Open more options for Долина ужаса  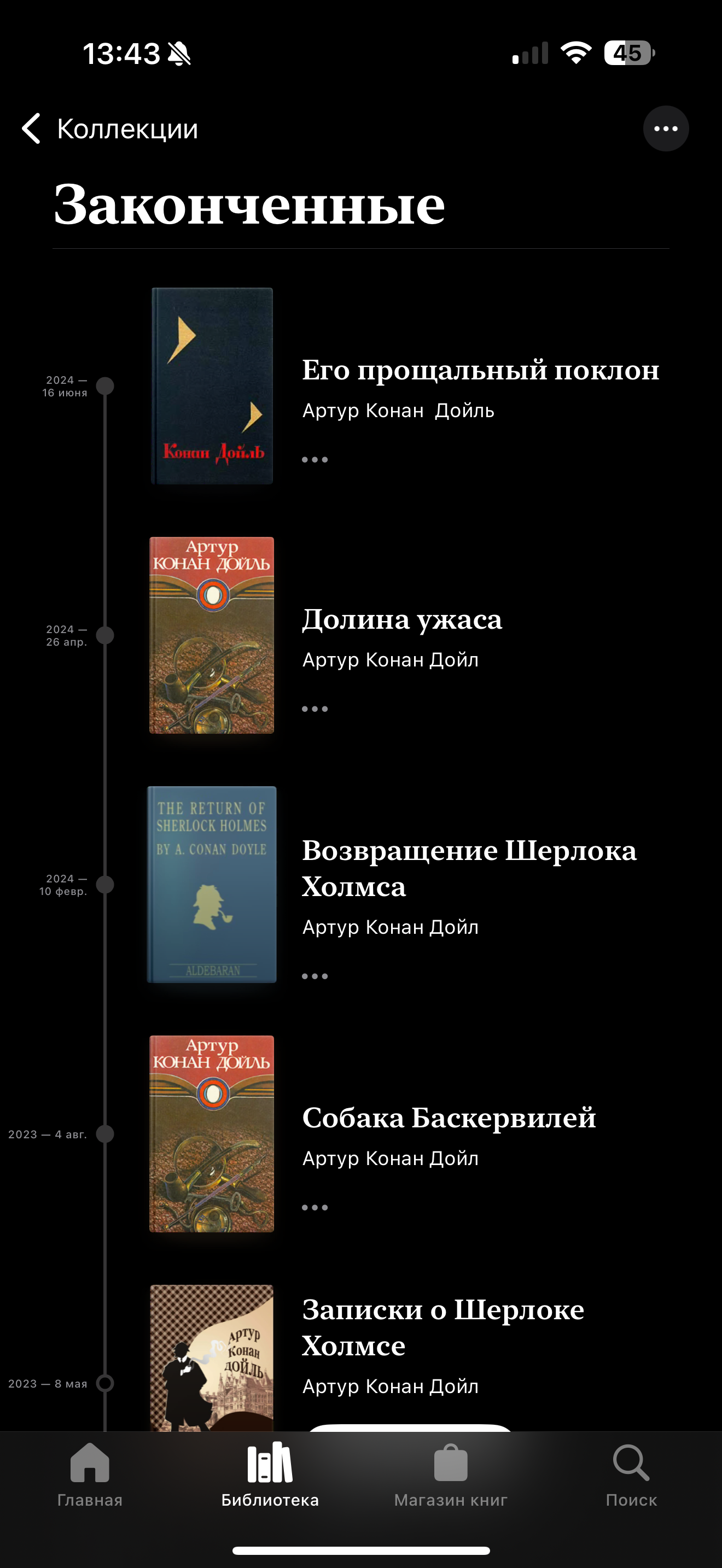[315, 709]
